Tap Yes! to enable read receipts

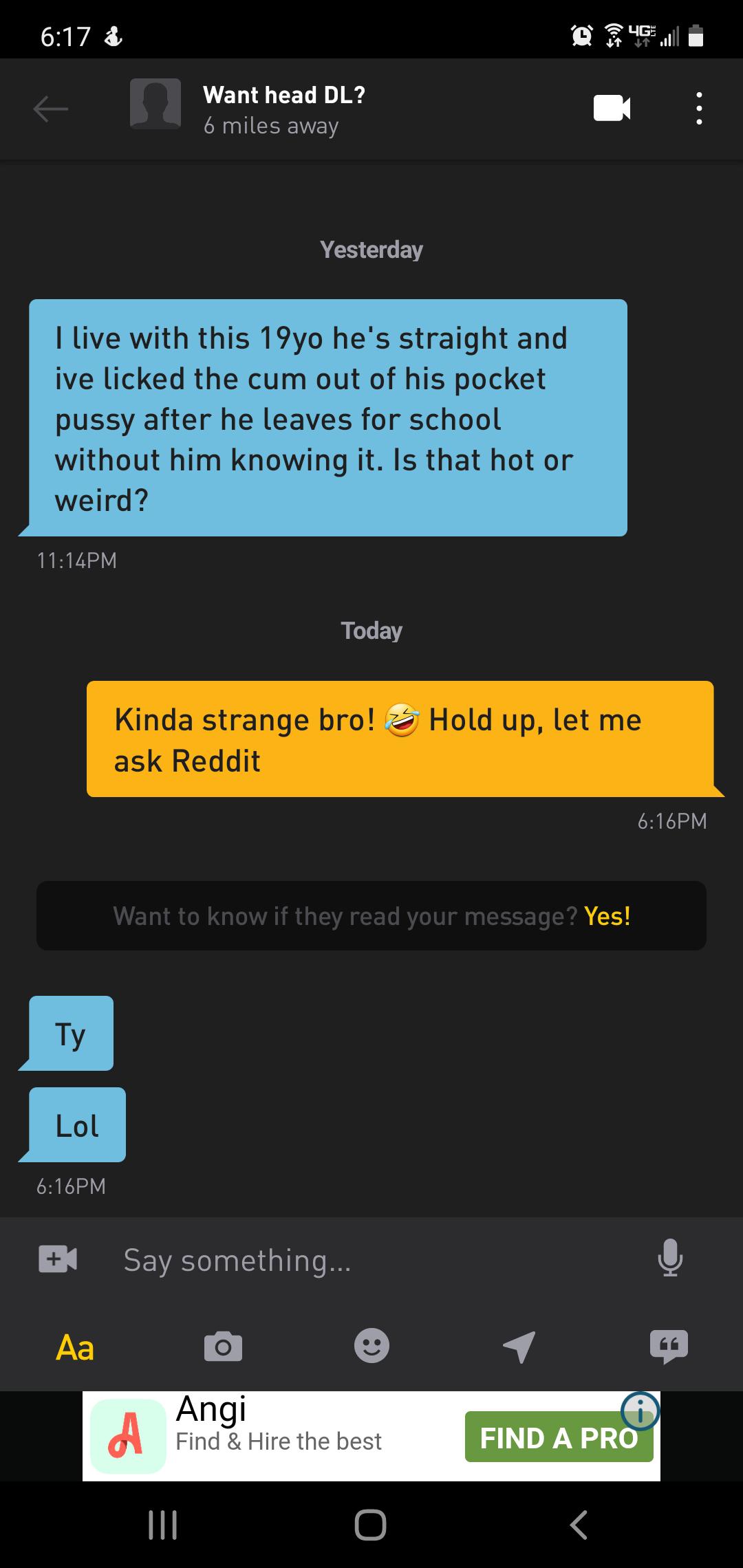pyautogui.click(x=607, y=916)
